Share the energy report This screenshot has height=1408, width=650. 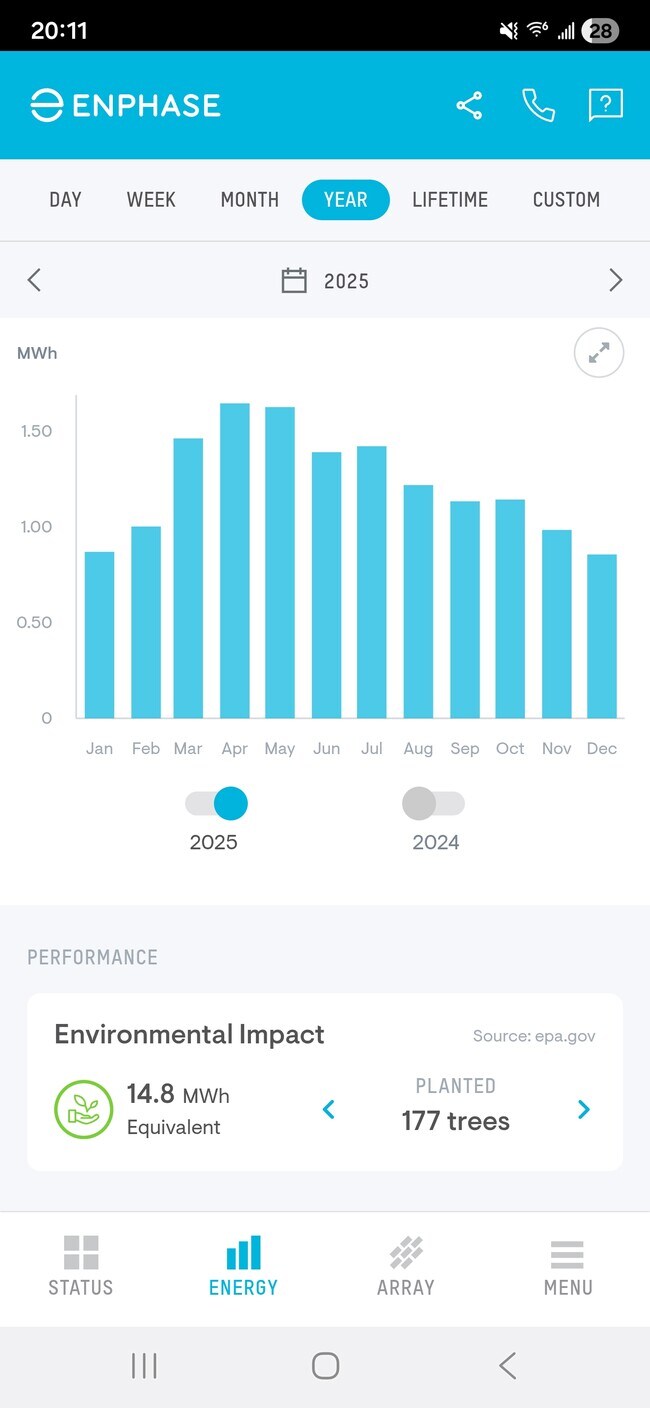pyautogui.click(x=469, y=105)
